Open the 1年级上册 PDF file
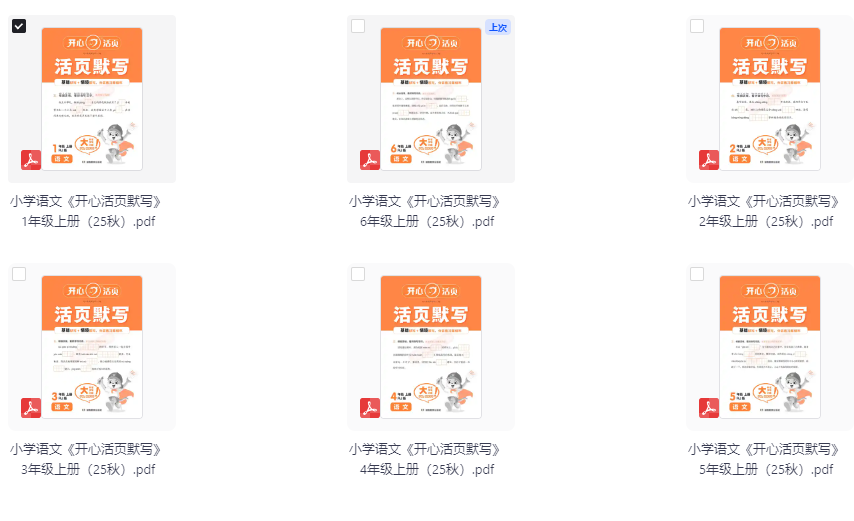The width and height of the screenshot is (854, 521). pyautogui.click(x=92, y=98)
